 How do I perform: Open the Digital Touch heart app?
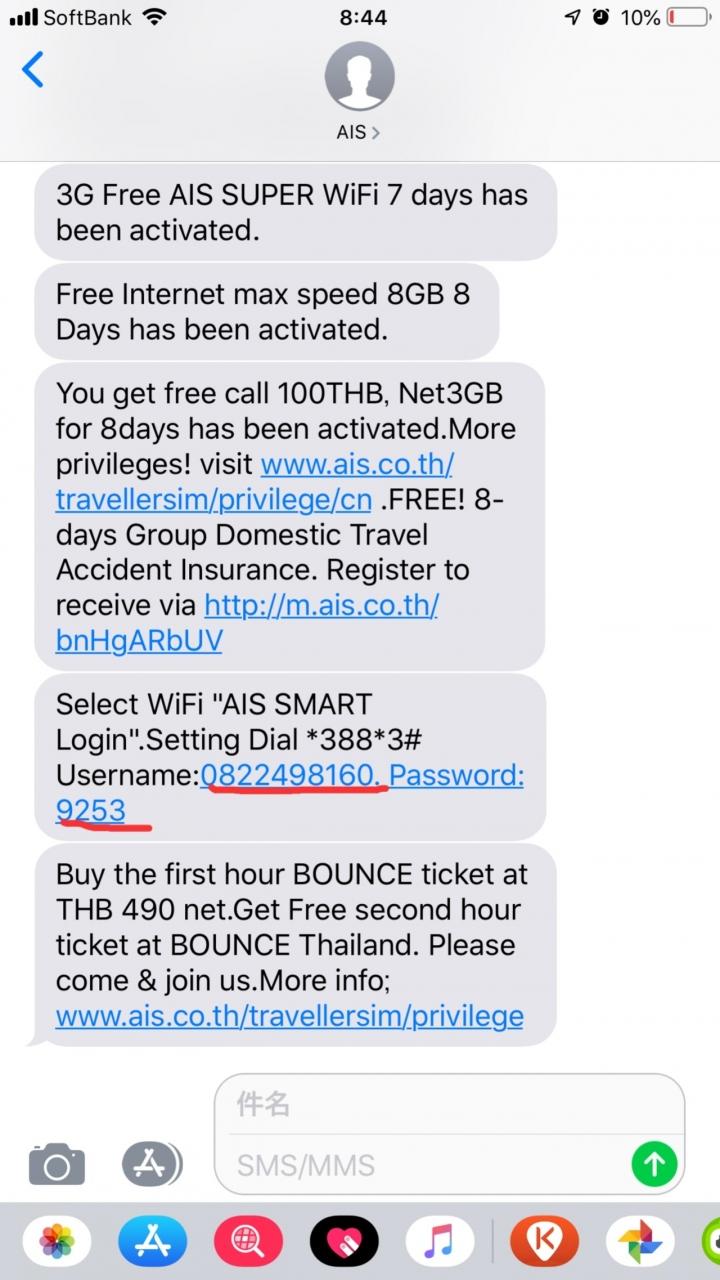[345, 1242]
